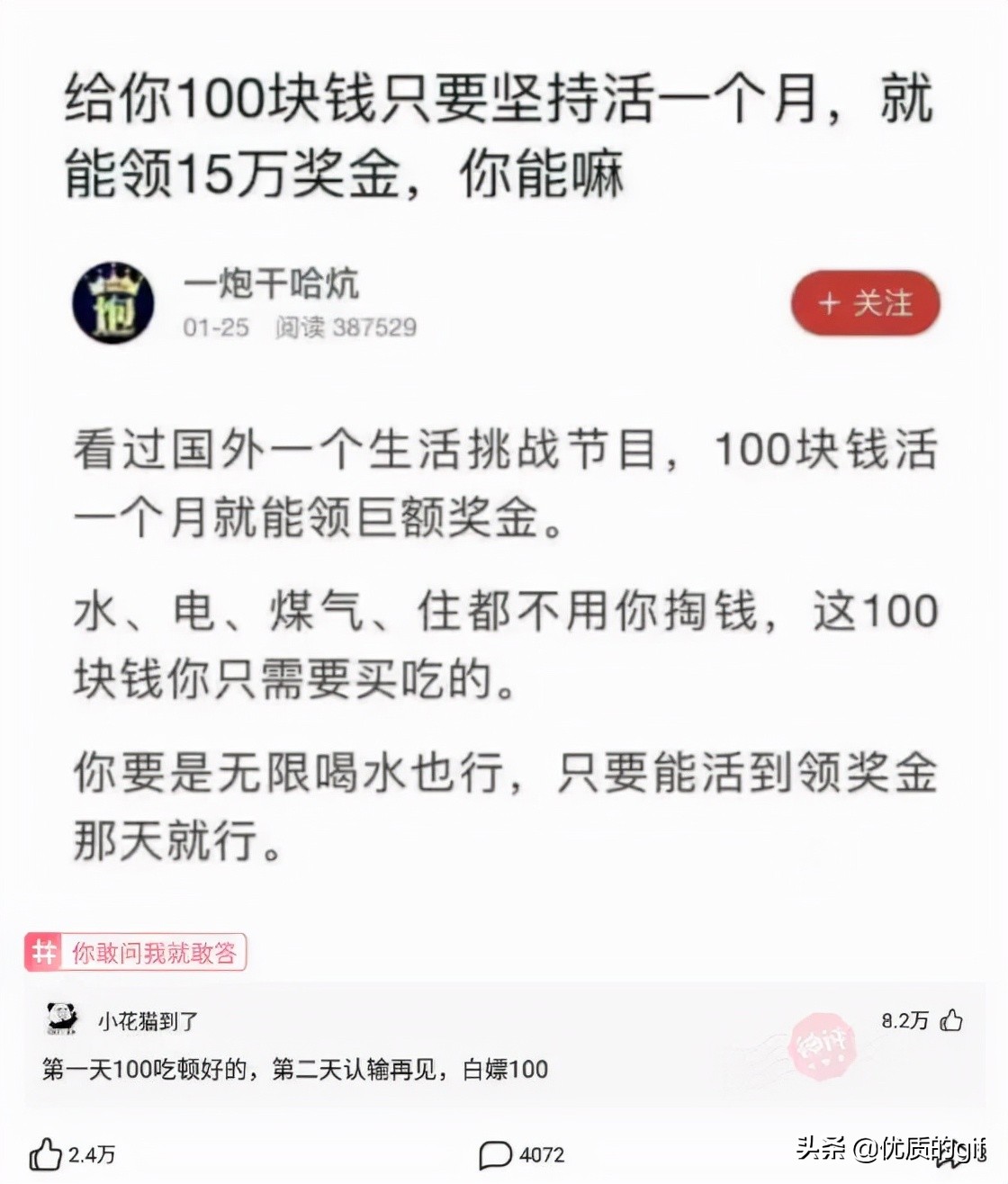1008x1184 pixels.
Task: Open 一炮干哈炕's profile avatar
Action: 112,303
